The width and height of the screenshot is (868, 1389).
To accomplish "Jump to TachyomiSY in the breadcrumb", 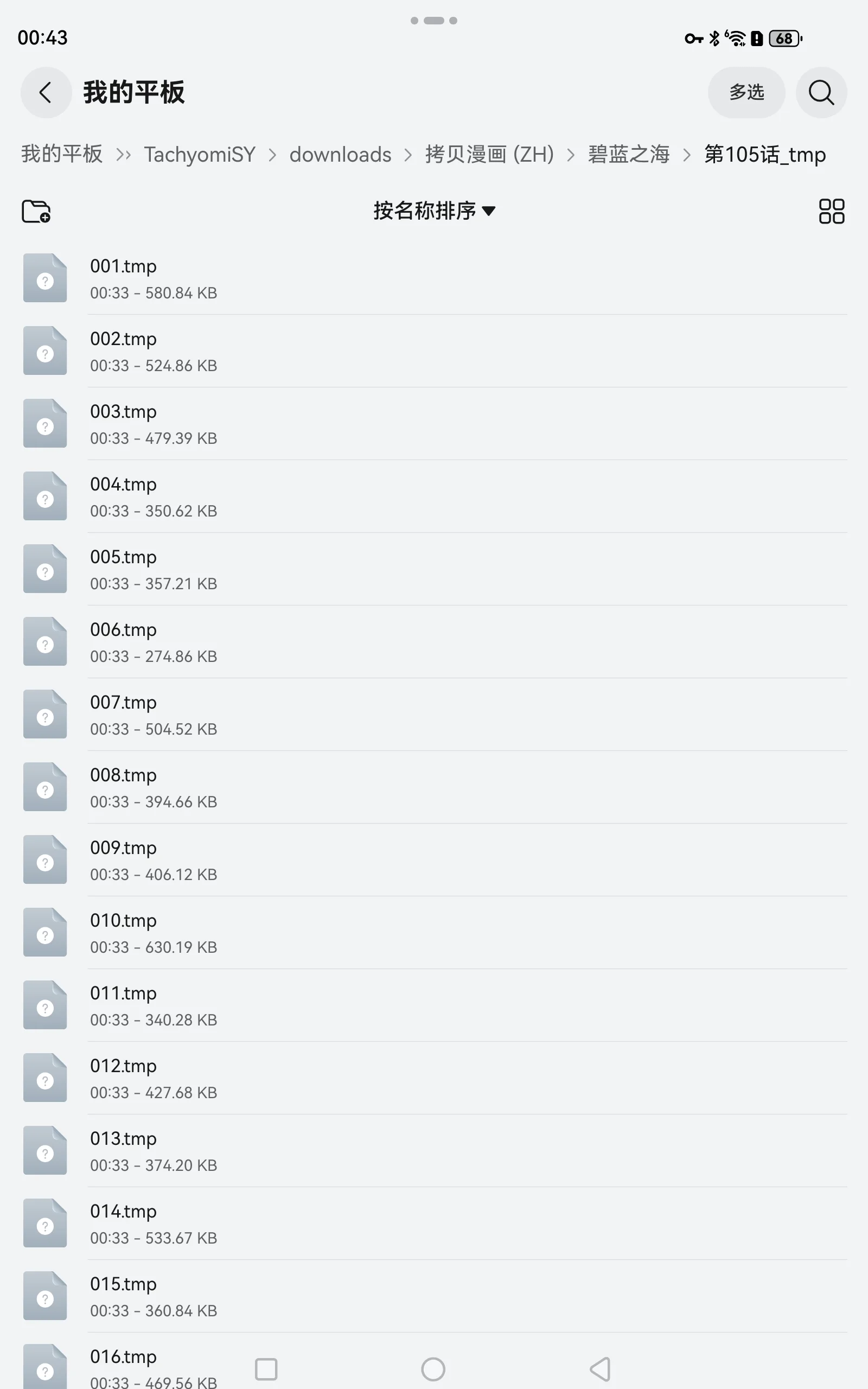I will tap(199, 155).
